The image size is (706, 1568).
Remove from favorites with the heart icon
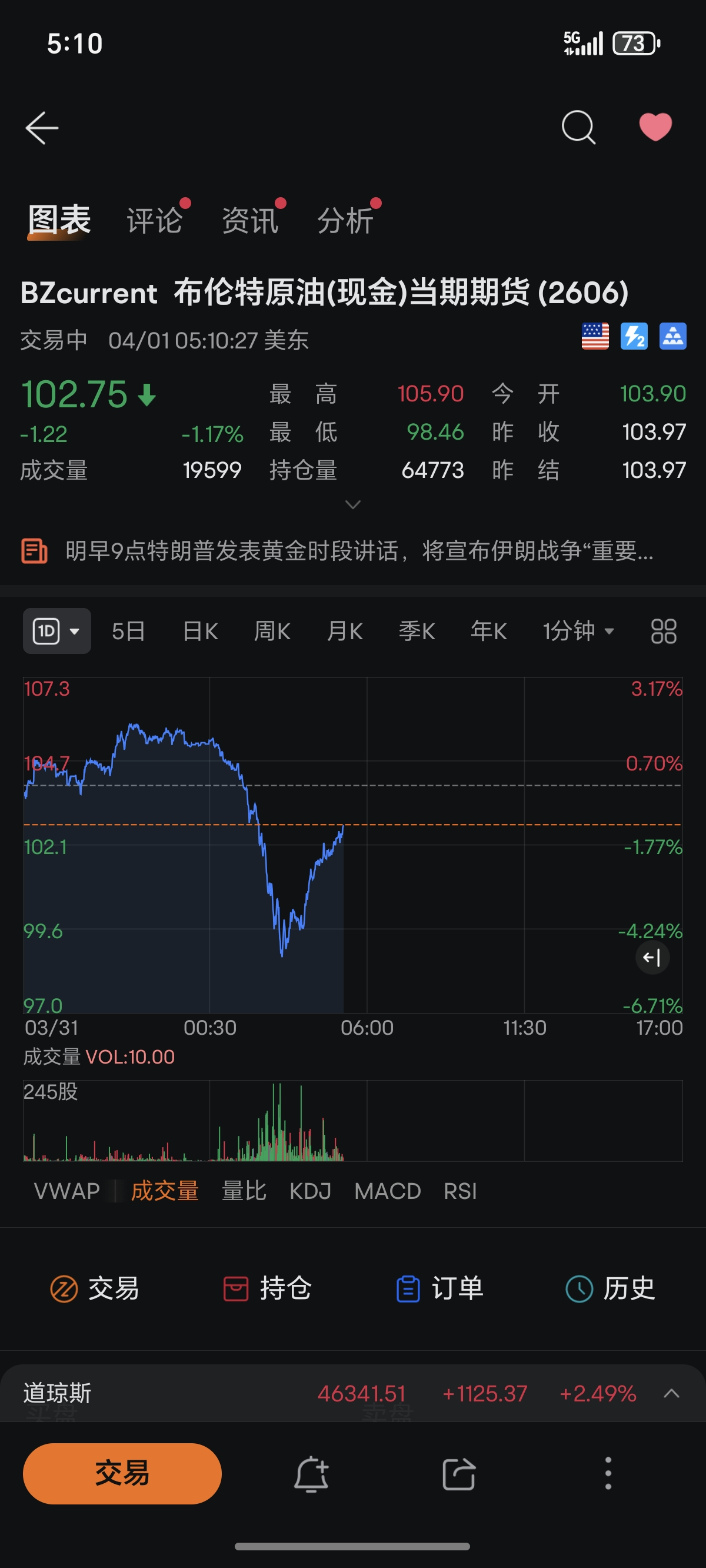655,127
